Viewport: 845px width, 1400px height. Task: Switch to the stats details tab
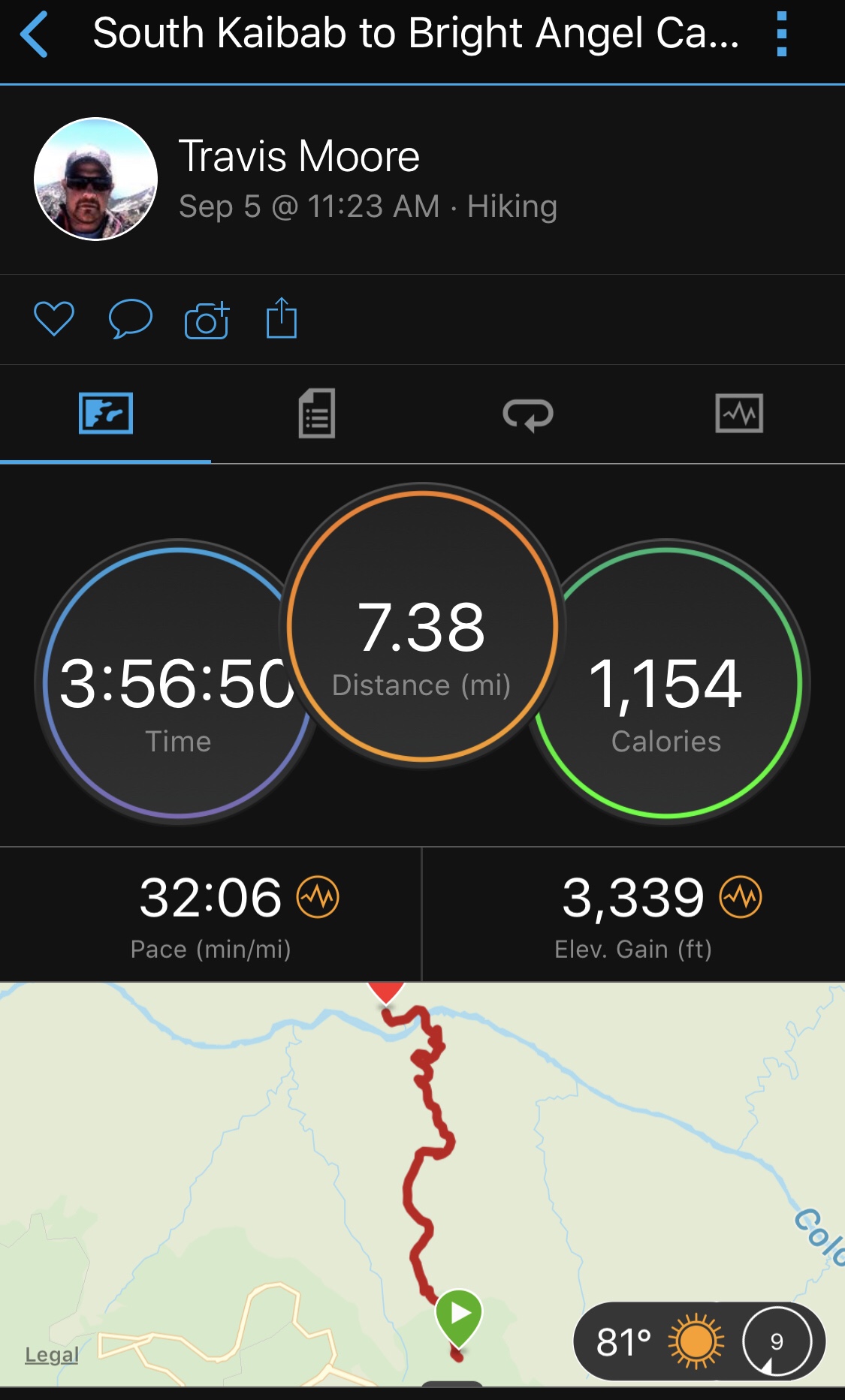pos(316,414)
